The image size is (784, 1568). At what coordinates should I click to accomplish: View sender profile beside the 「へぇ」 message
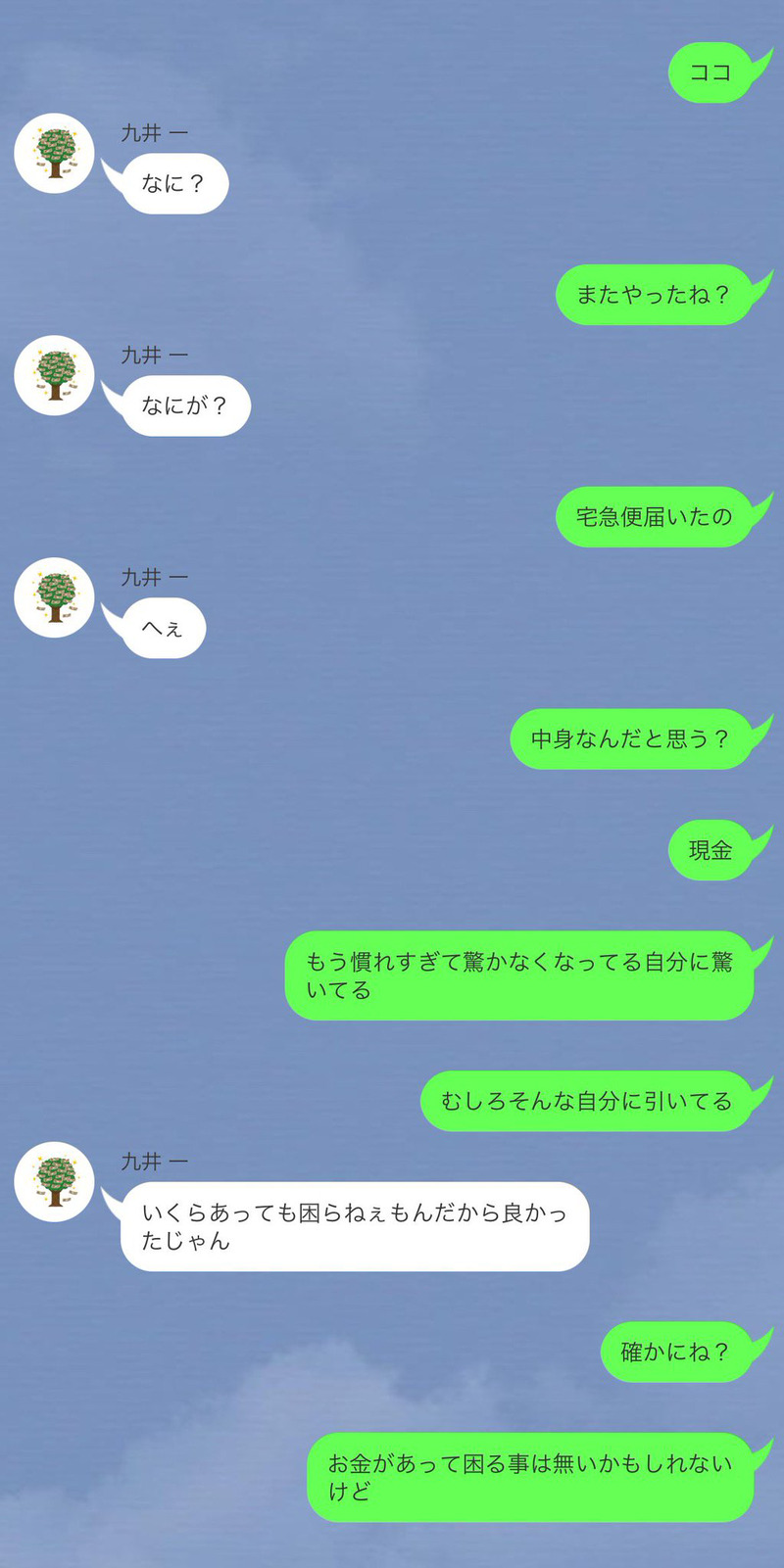pyautogui.click(x=55, y=597)
